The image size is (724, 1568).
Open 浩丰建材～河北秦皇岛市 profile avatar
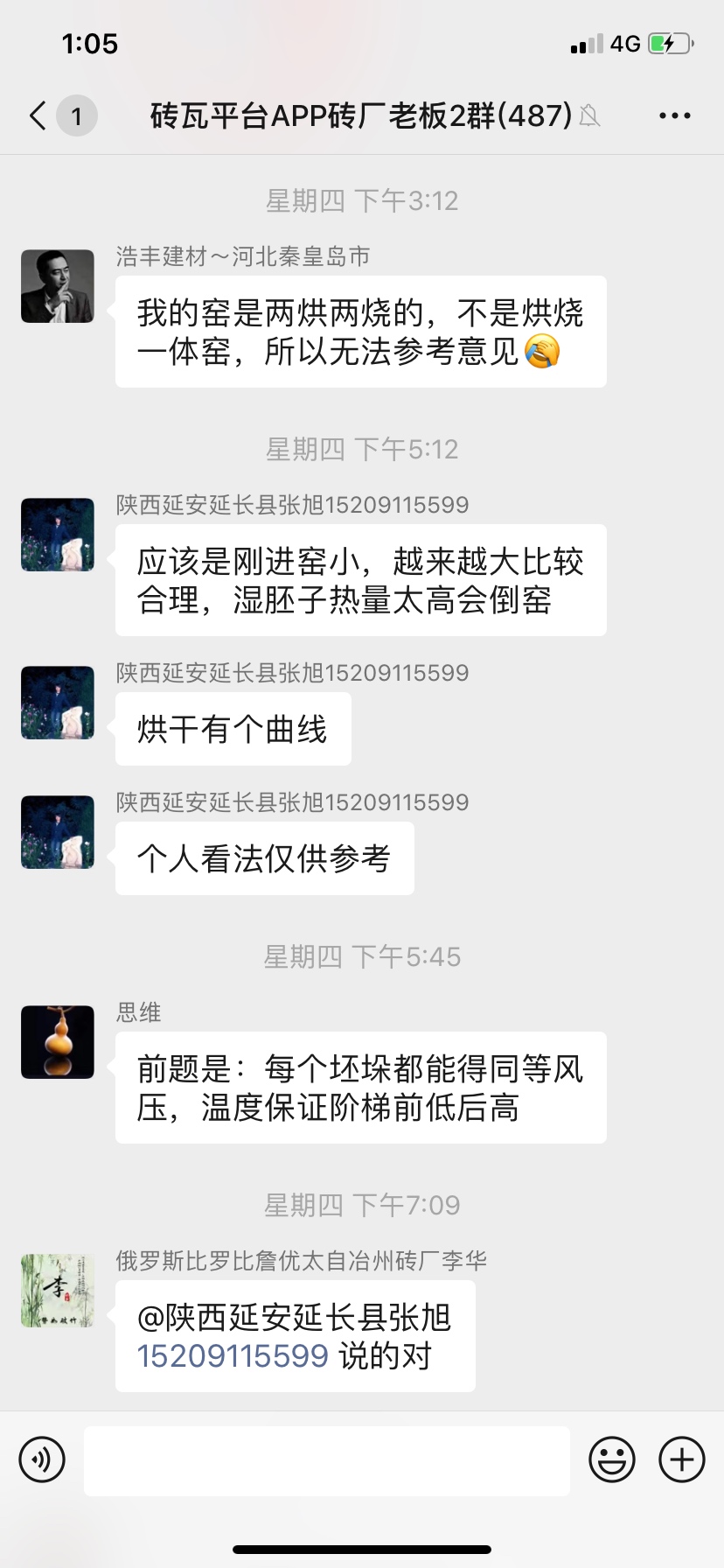(58, 286)
